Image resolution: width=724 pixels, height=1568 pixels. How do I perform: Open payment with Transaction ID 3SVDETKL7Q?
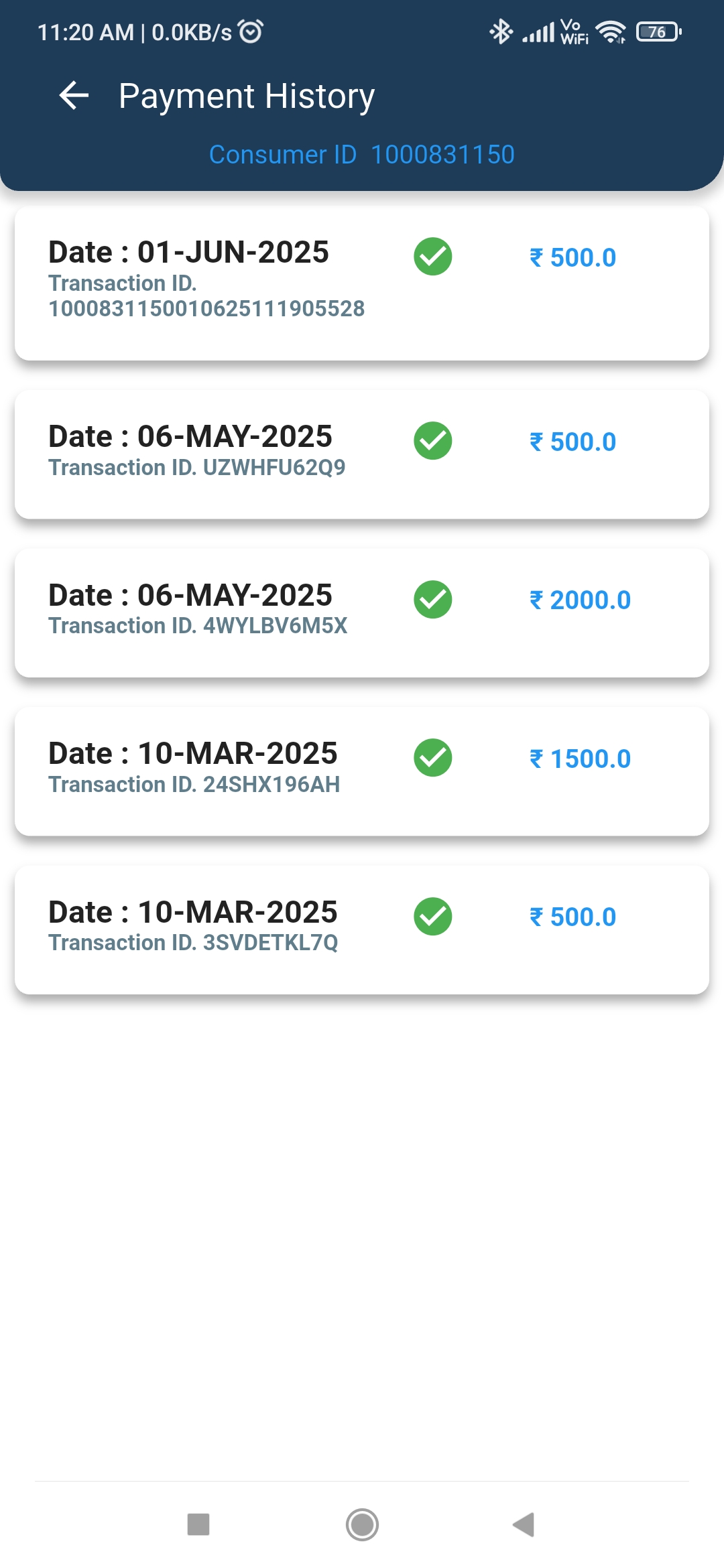click(362, 929)
